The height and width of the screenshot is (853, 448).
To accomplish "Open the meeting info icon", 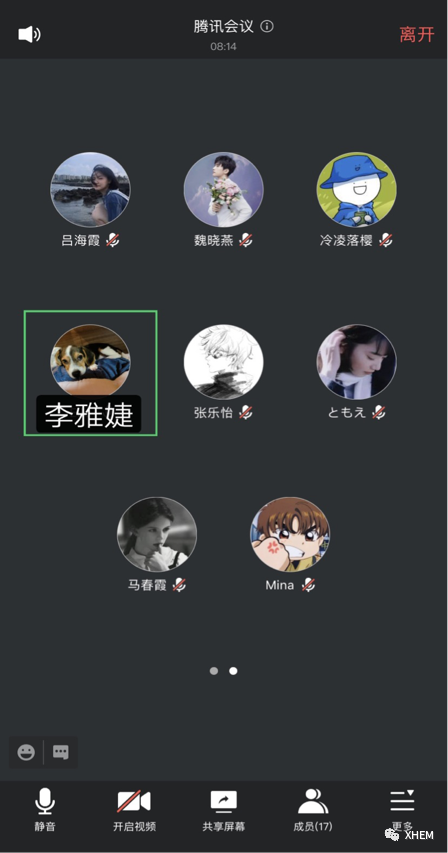I will (267, 26).
